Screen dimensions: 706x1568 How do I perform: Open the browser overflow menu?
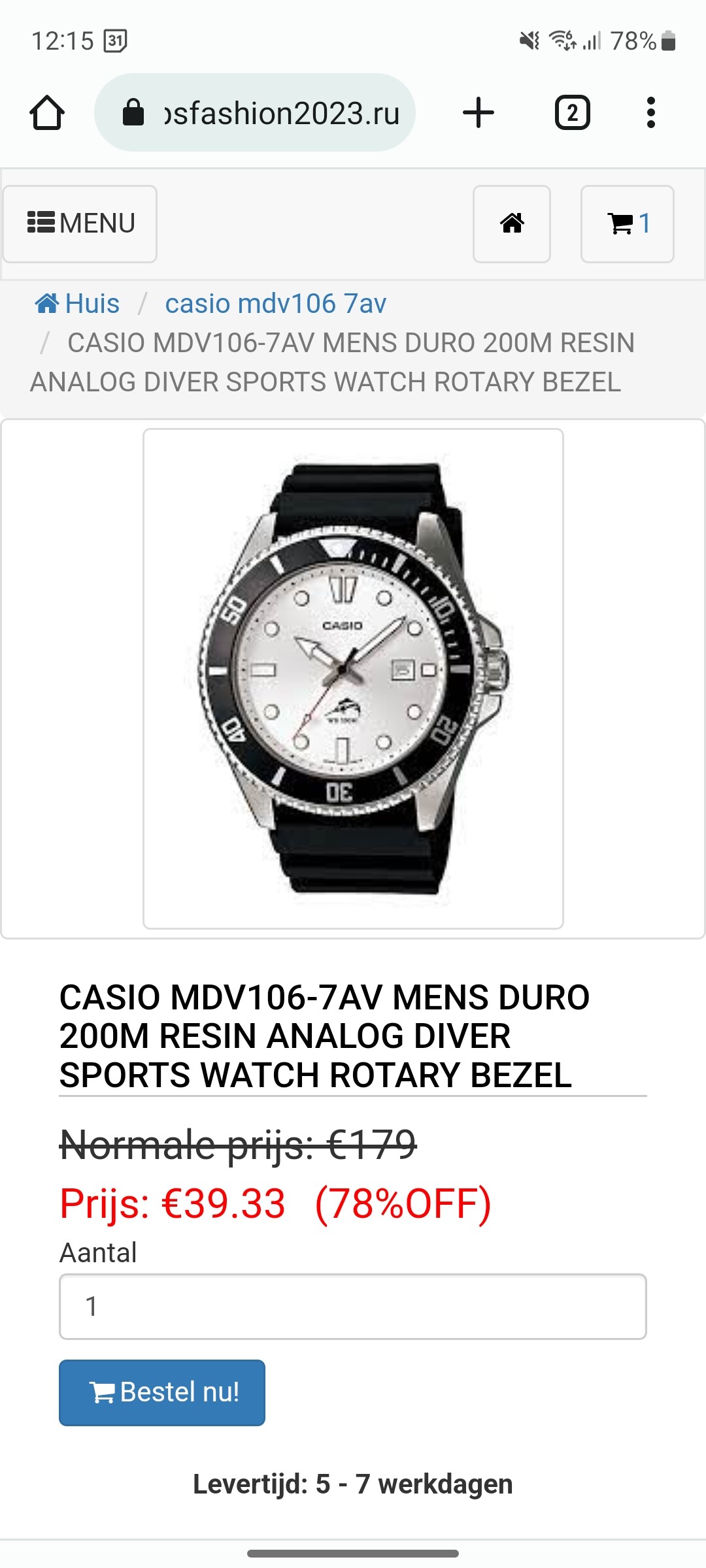(x=650, y=112)
